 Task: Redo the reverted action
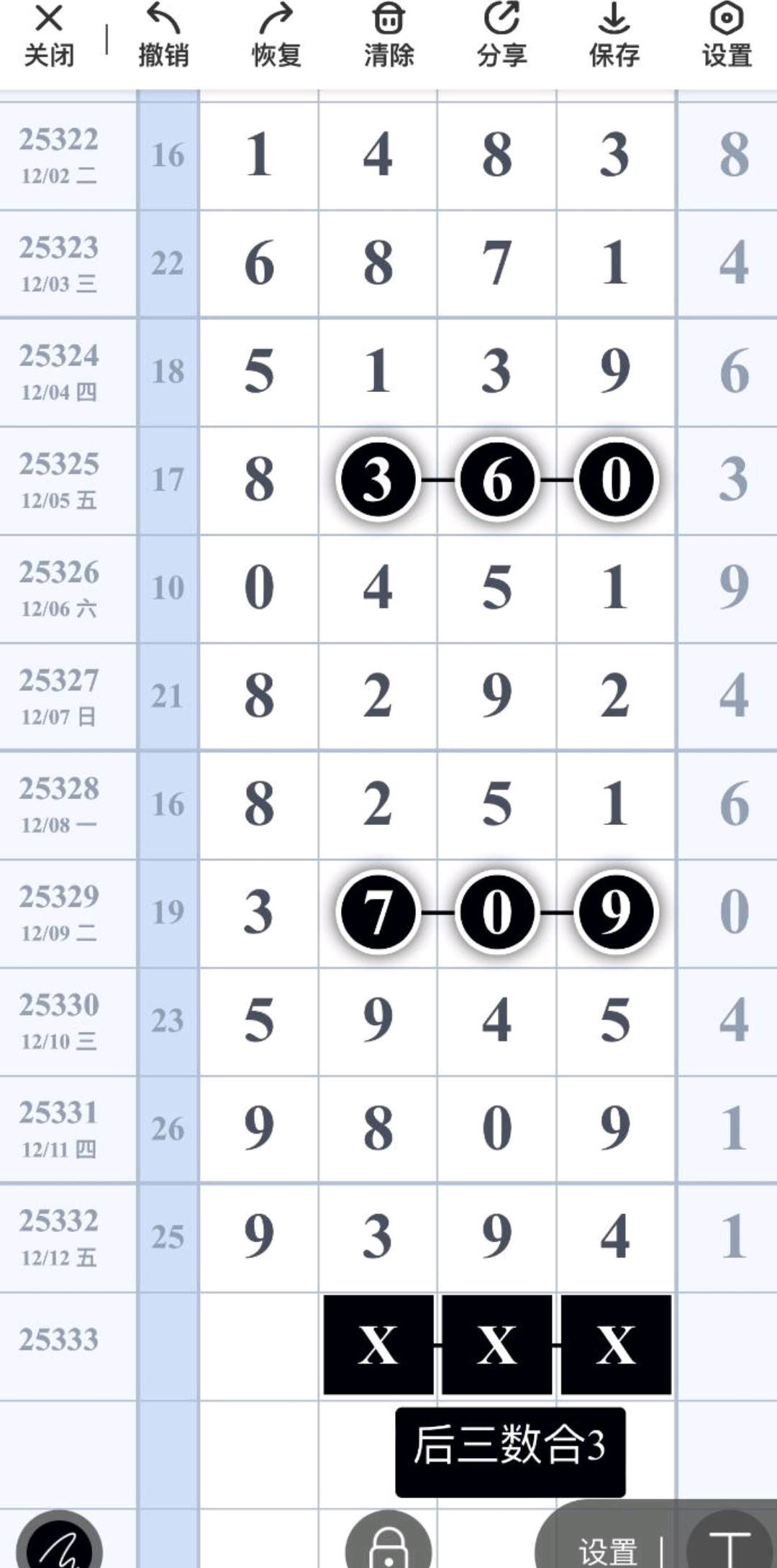[276, 36]
